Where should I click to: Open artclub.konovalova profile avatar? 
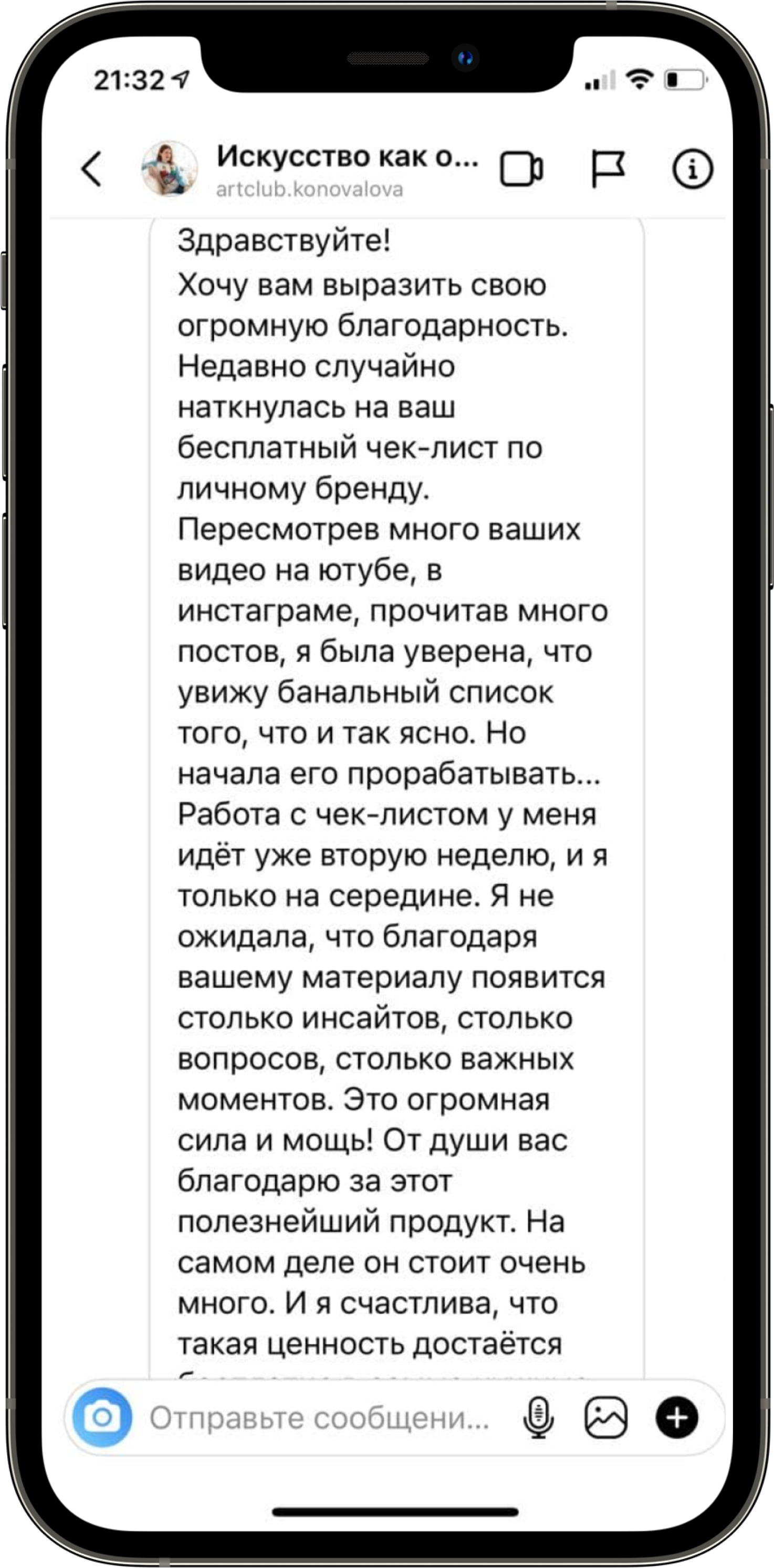click(x=169, y=169)
